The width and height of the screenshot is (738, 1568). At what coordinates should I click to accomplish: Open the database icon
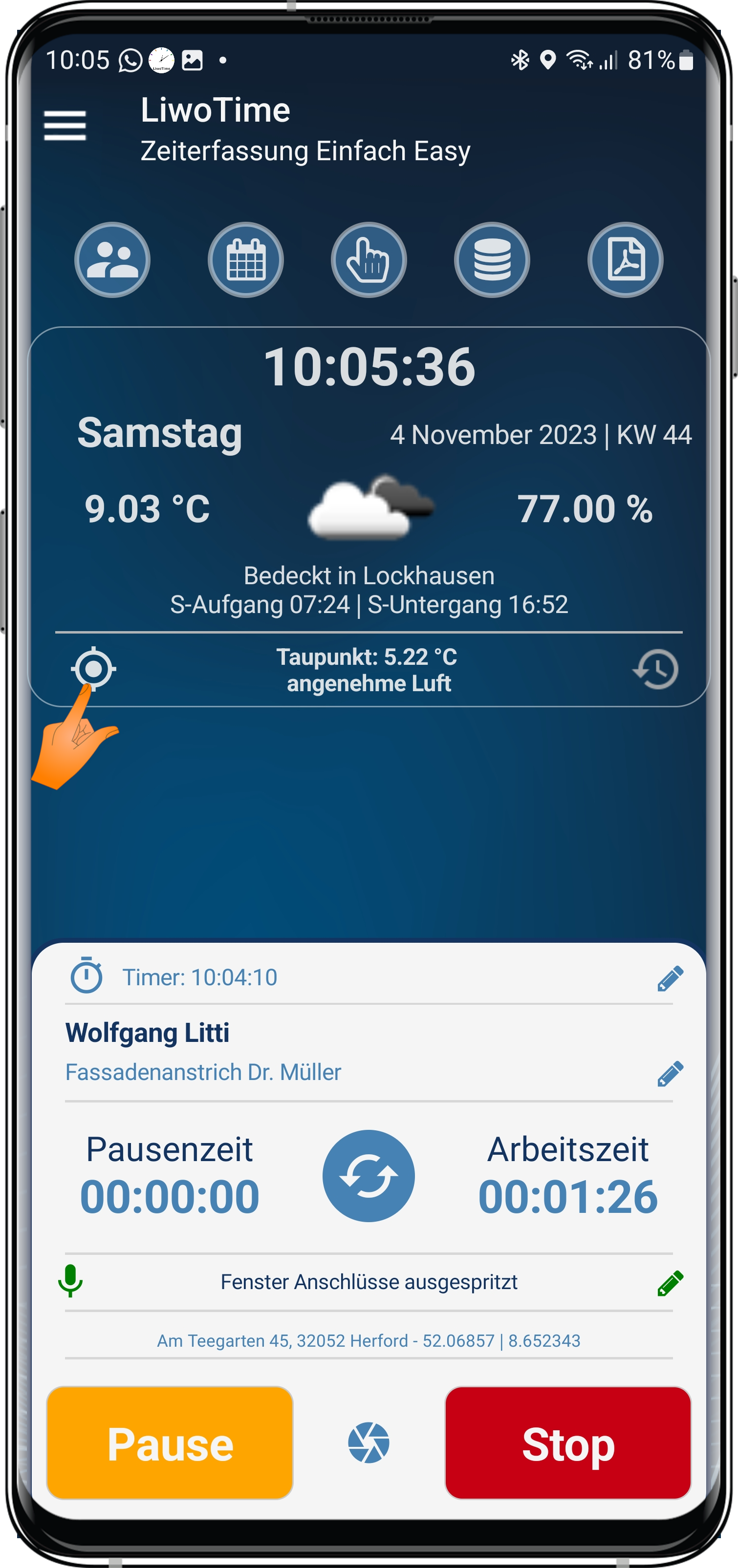click(x=492, y=260)
